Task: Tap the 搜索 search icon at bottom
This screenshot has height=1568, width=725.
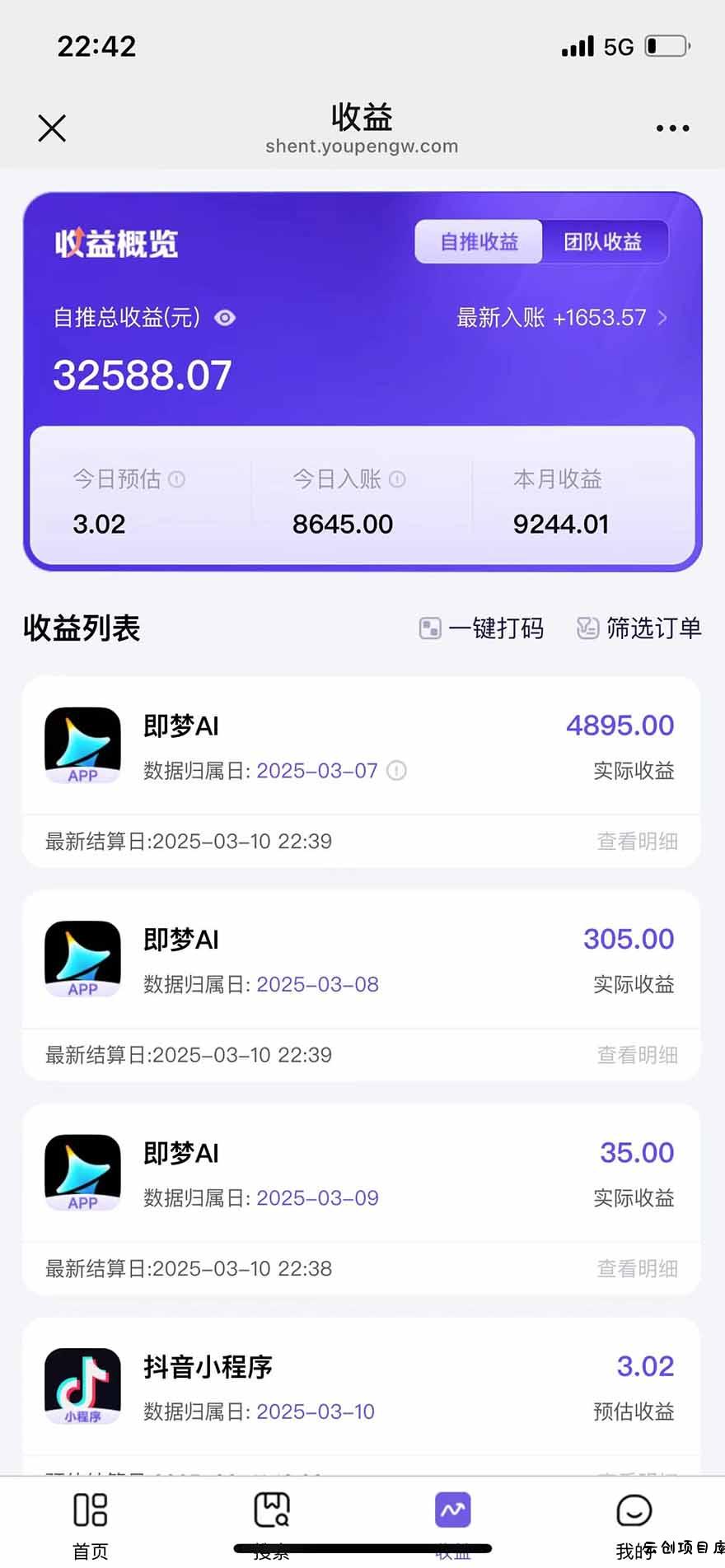Action: 272,1510
